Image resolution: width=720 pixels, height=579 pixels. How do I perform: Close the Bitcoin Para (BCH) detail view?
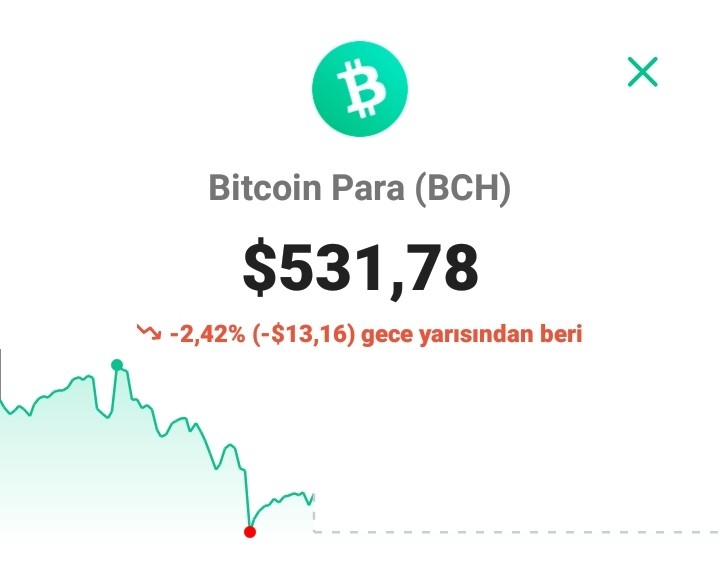tap(642, 72)
